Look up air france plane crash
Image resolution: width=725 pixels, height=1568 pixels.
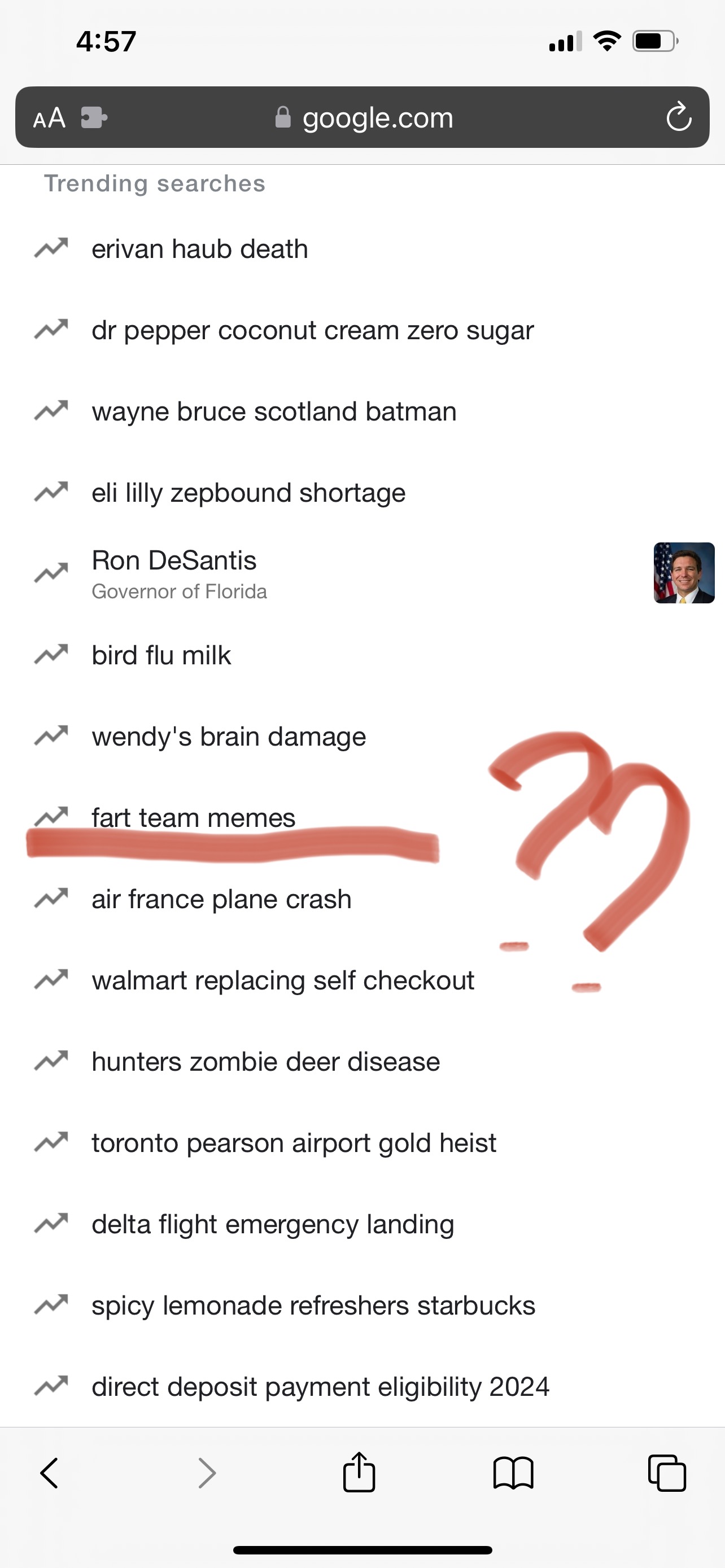pyautogui.click(x=221, y=900)
